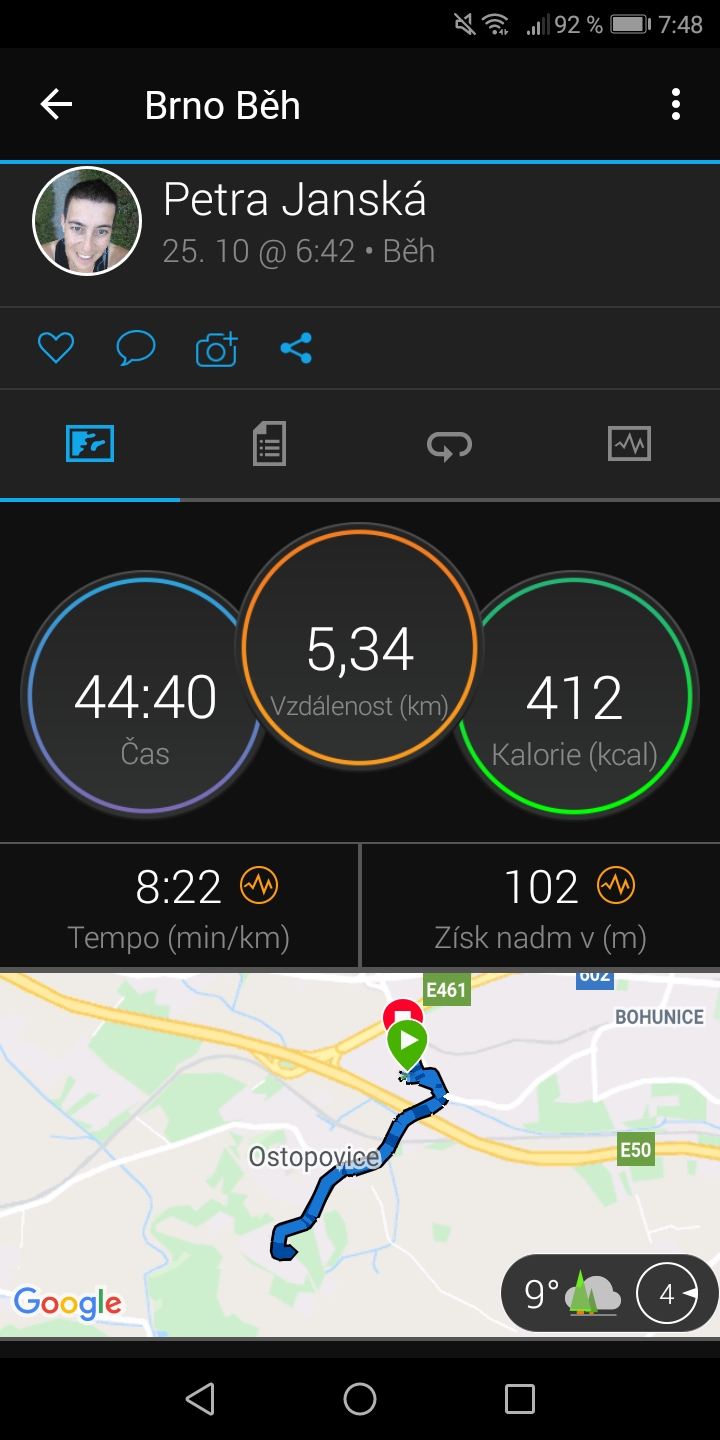Open the three-dot overflow menu
Screen dimensions: 720x1440
tap(676, 104)
